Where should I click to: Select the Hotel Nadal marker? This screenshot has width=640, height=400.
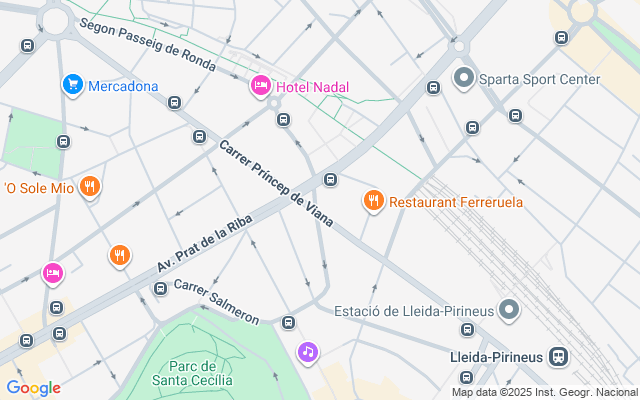click(261, 86)
